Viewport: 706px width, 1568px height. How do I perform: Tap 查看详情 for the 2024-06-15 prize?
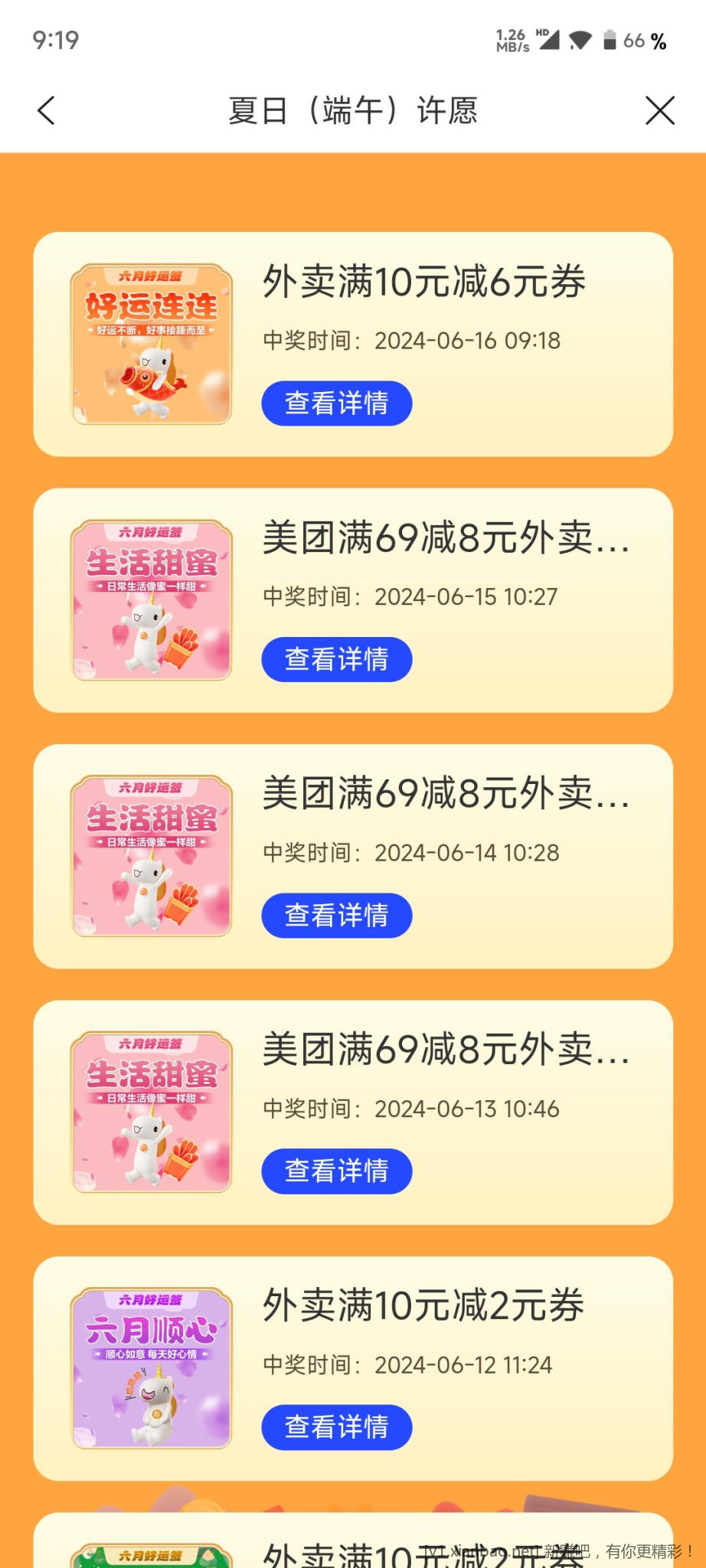(x=337, y=659)
